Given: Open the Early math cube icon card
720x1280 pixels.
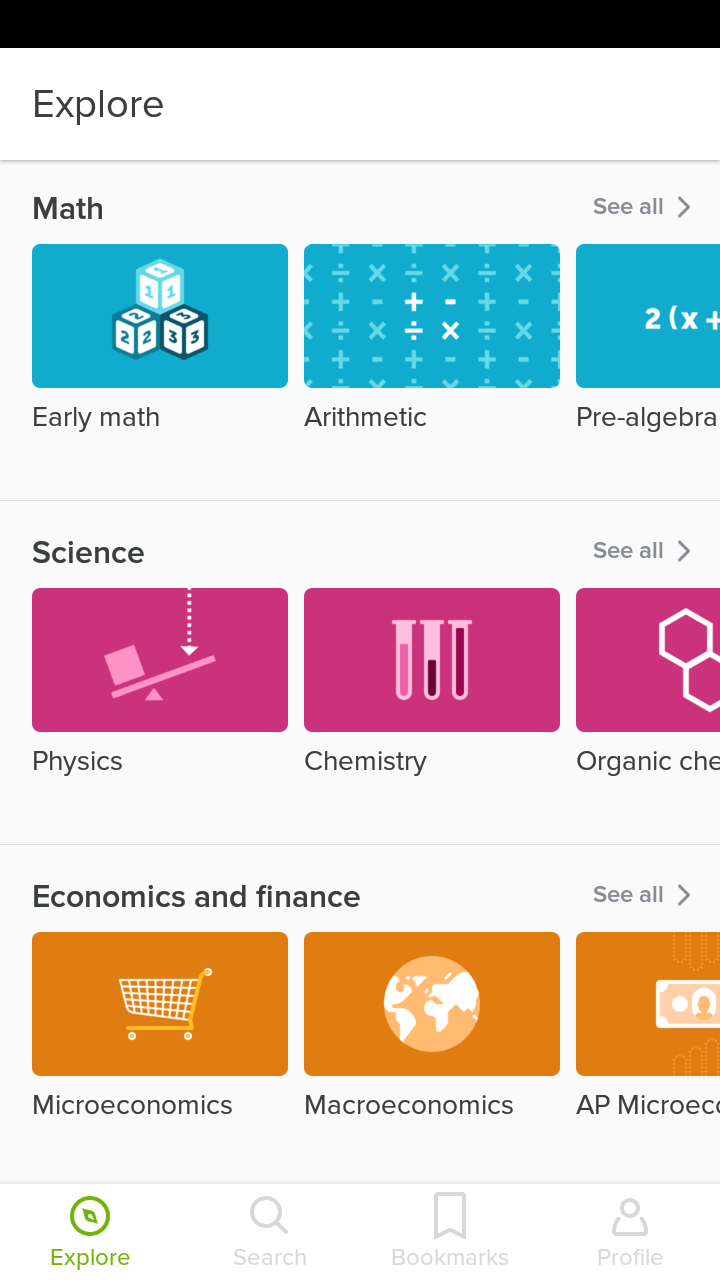Looking at the screenshot, I should coord(159,316).
